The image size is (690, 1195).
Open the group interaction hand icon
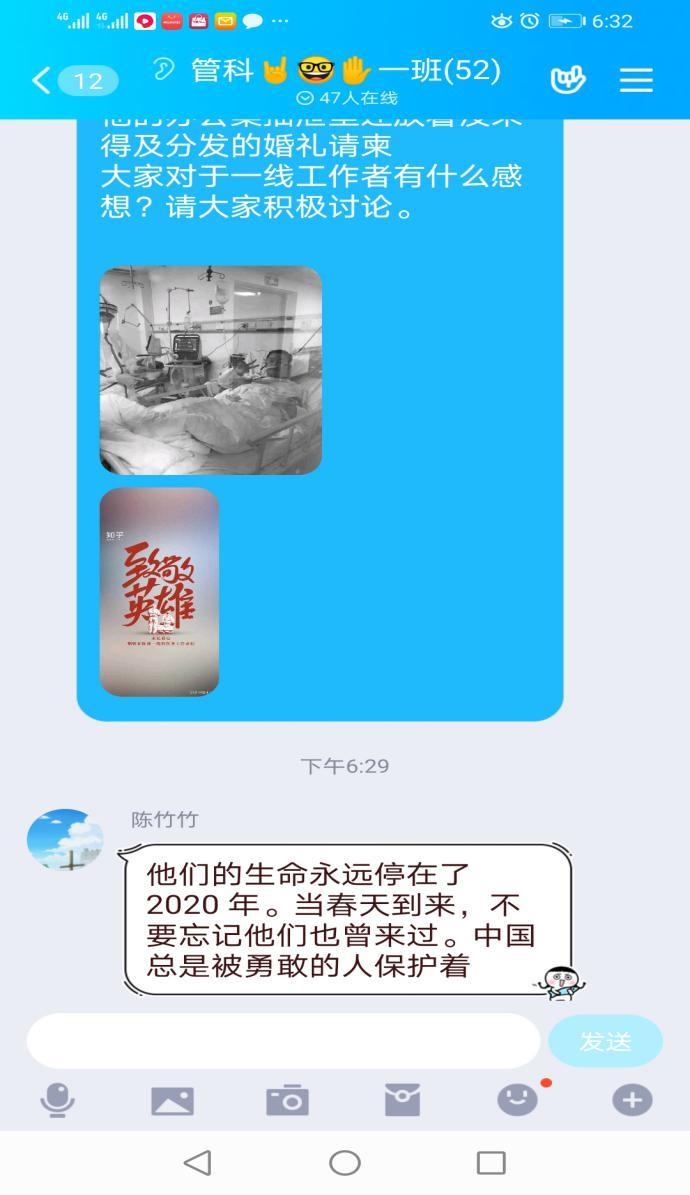coord(568,80)
